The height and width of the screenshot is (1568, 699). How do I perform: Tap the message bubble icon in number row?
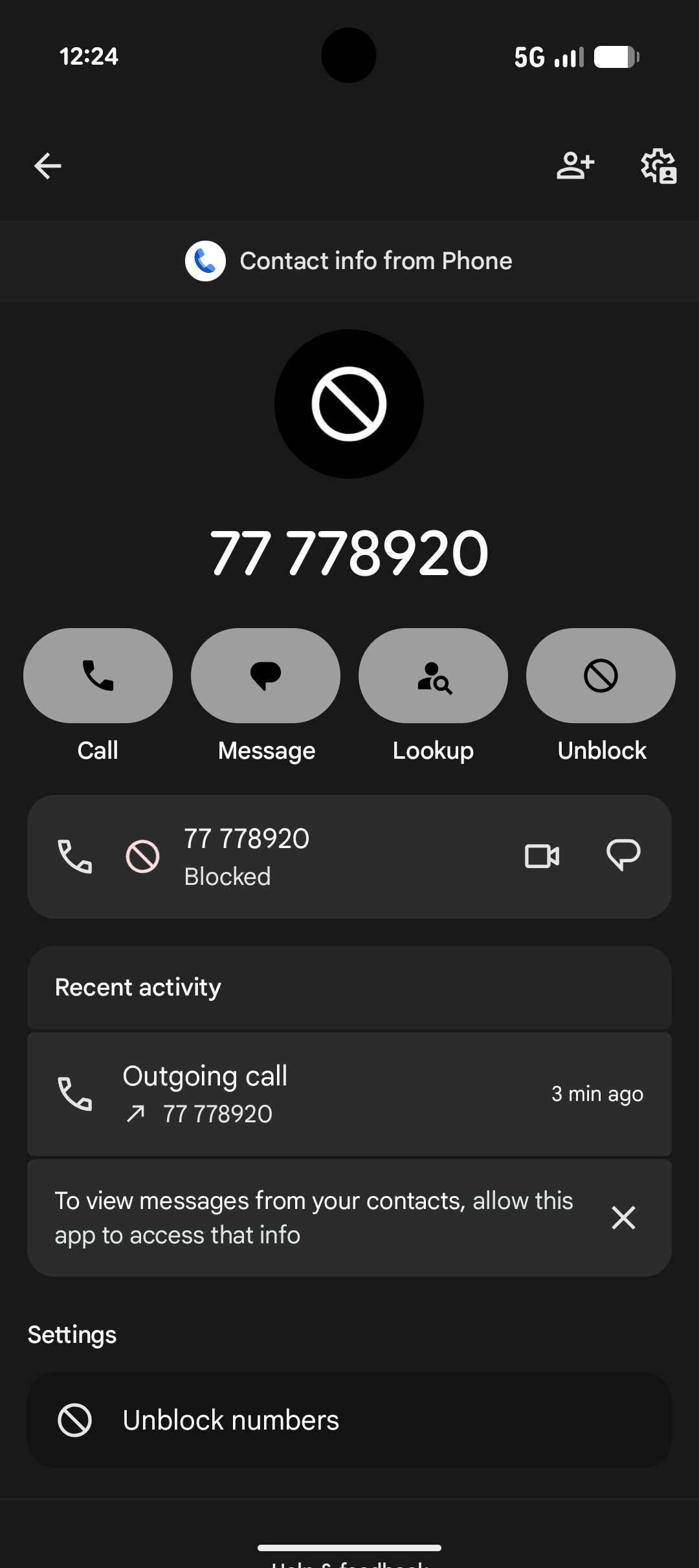(623, 855)
